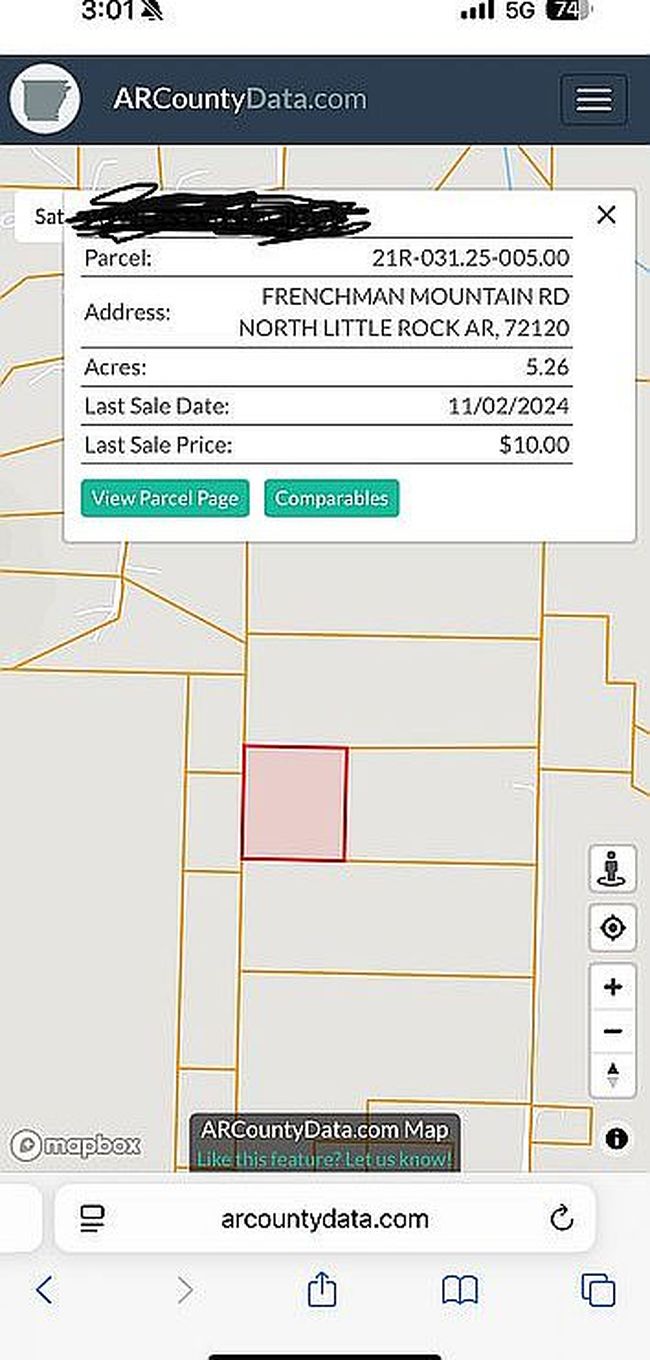Viewport: 650px width, 1360px height.
Task: Open street view person icon
Action: click(612, 868)
